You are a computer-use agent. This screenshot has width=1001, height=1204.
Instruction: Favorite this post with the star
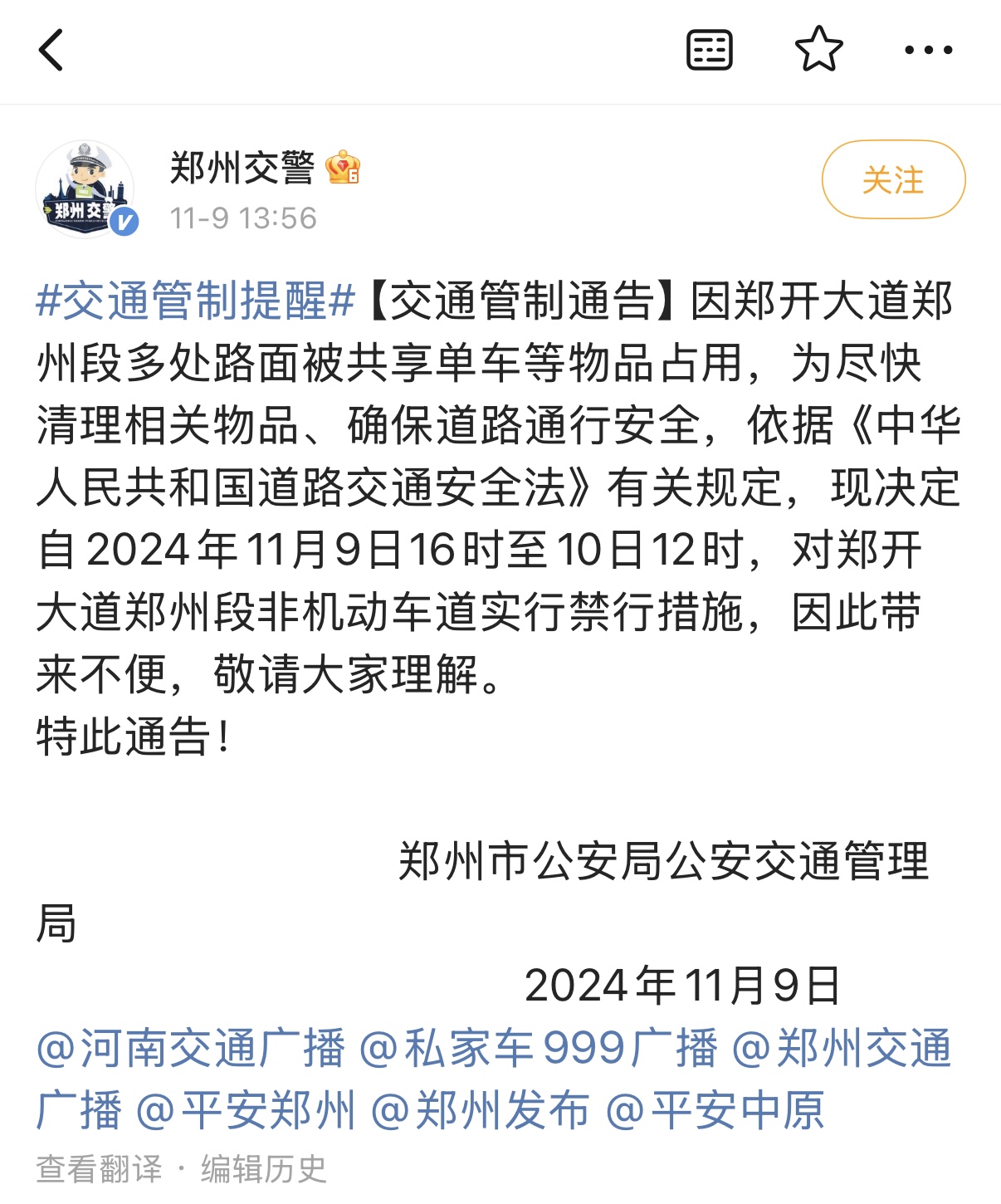pyautogui.click(x=819, y=49)
